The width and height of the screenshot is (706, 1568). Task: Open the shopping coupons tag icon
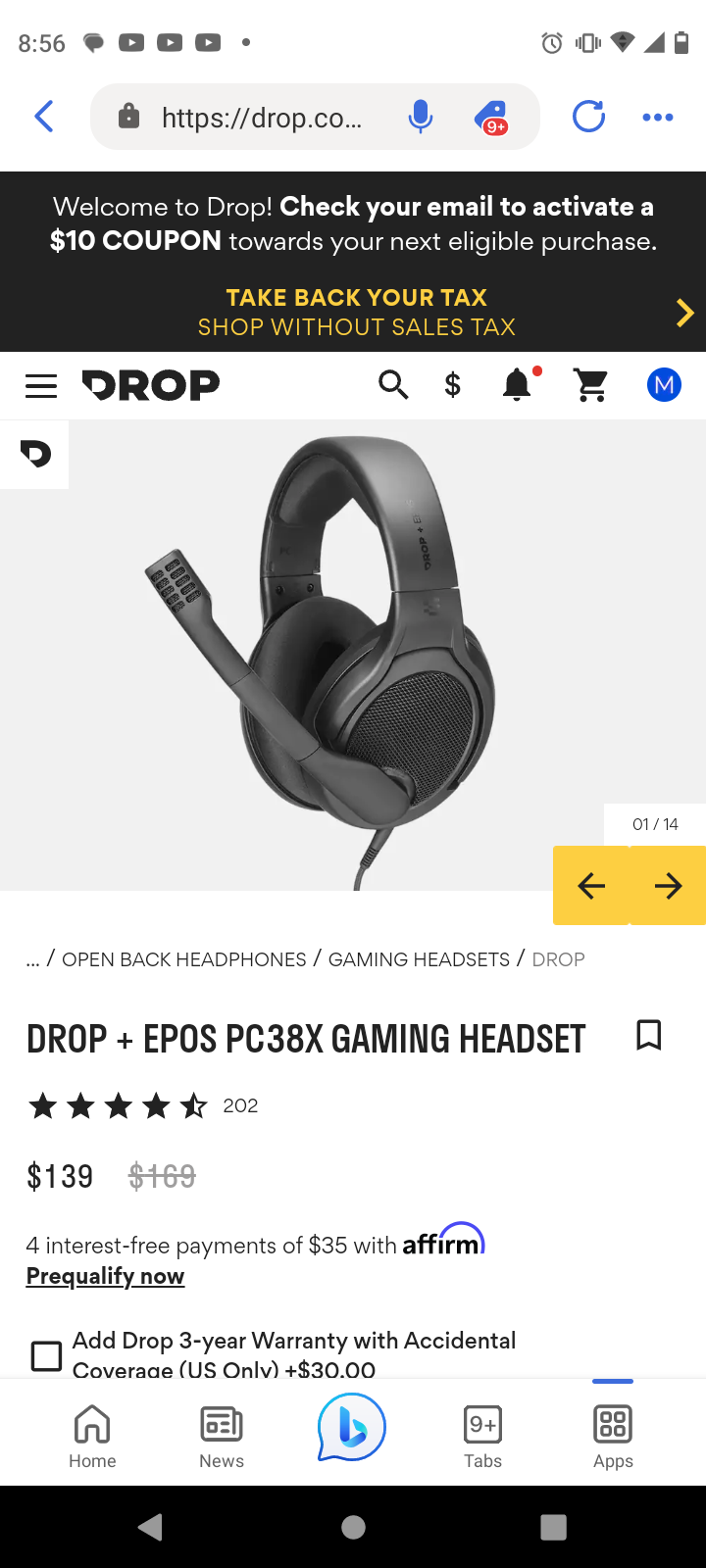point(492,118)
